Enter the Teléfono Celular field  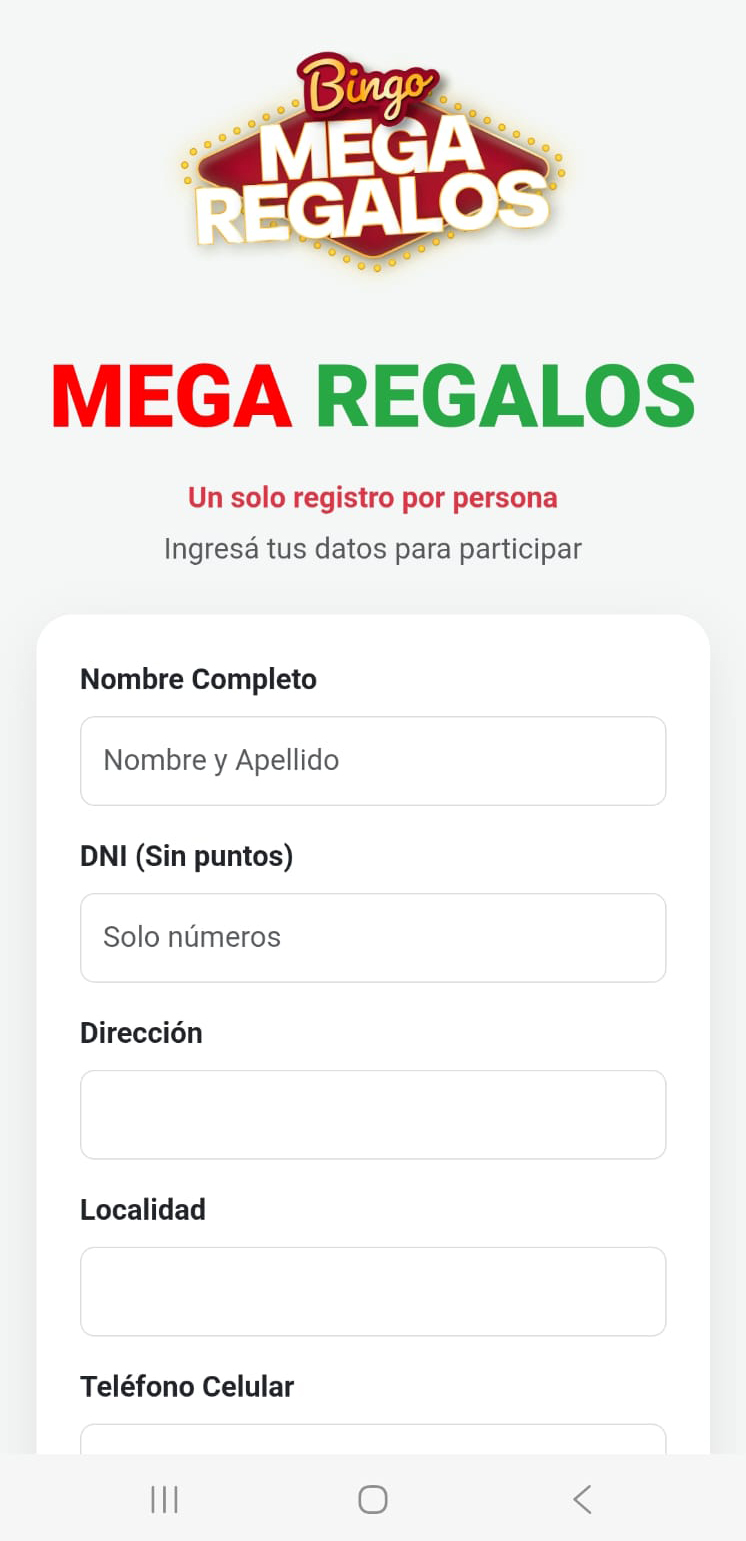click(373, 1440)
